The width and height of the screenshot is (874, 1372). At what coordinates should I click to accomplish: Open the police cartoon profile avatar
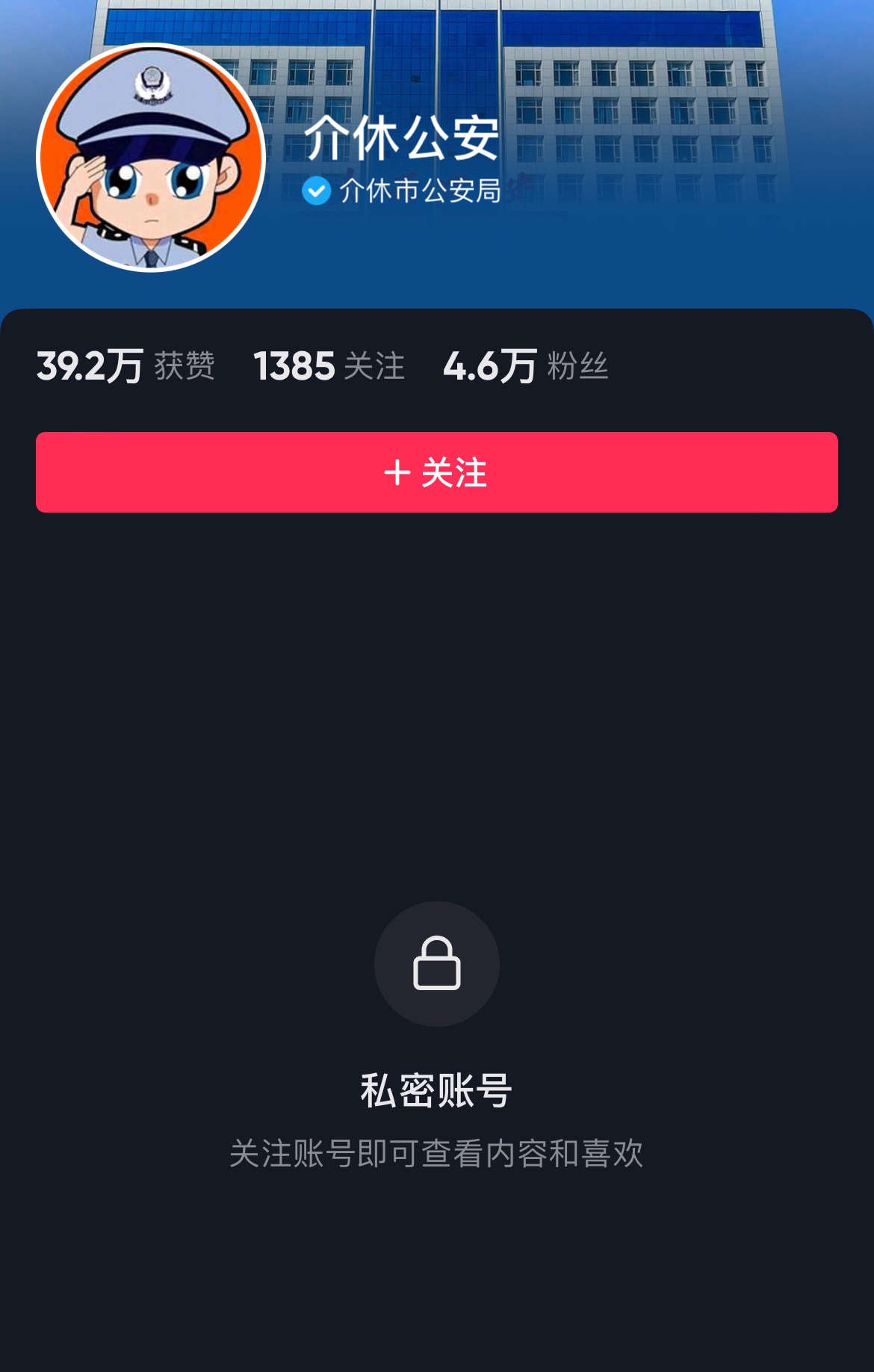[x=151, y=158]
